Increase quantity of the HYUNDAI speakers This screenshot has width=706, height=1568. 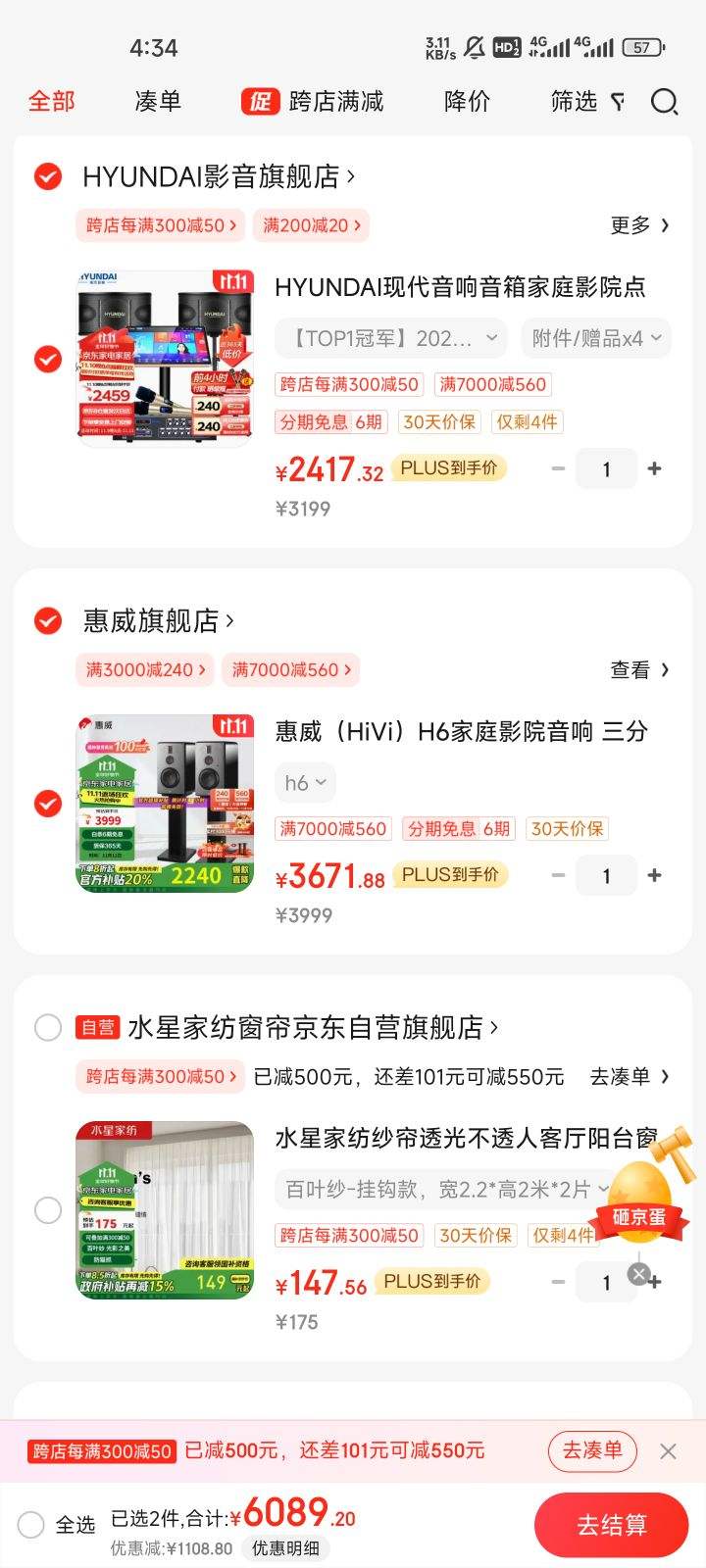[654, 468]
